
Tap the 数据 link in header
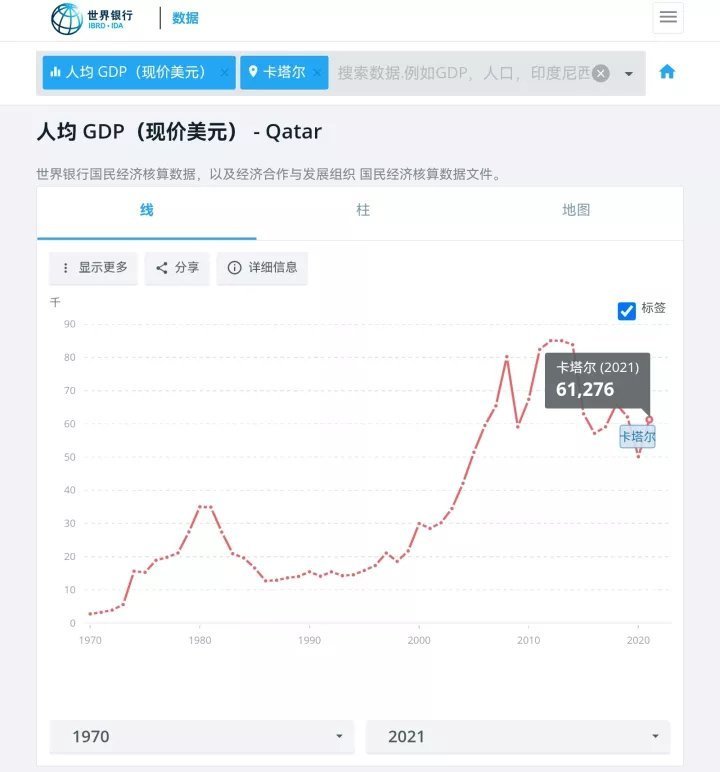click(x=185, y=18)
